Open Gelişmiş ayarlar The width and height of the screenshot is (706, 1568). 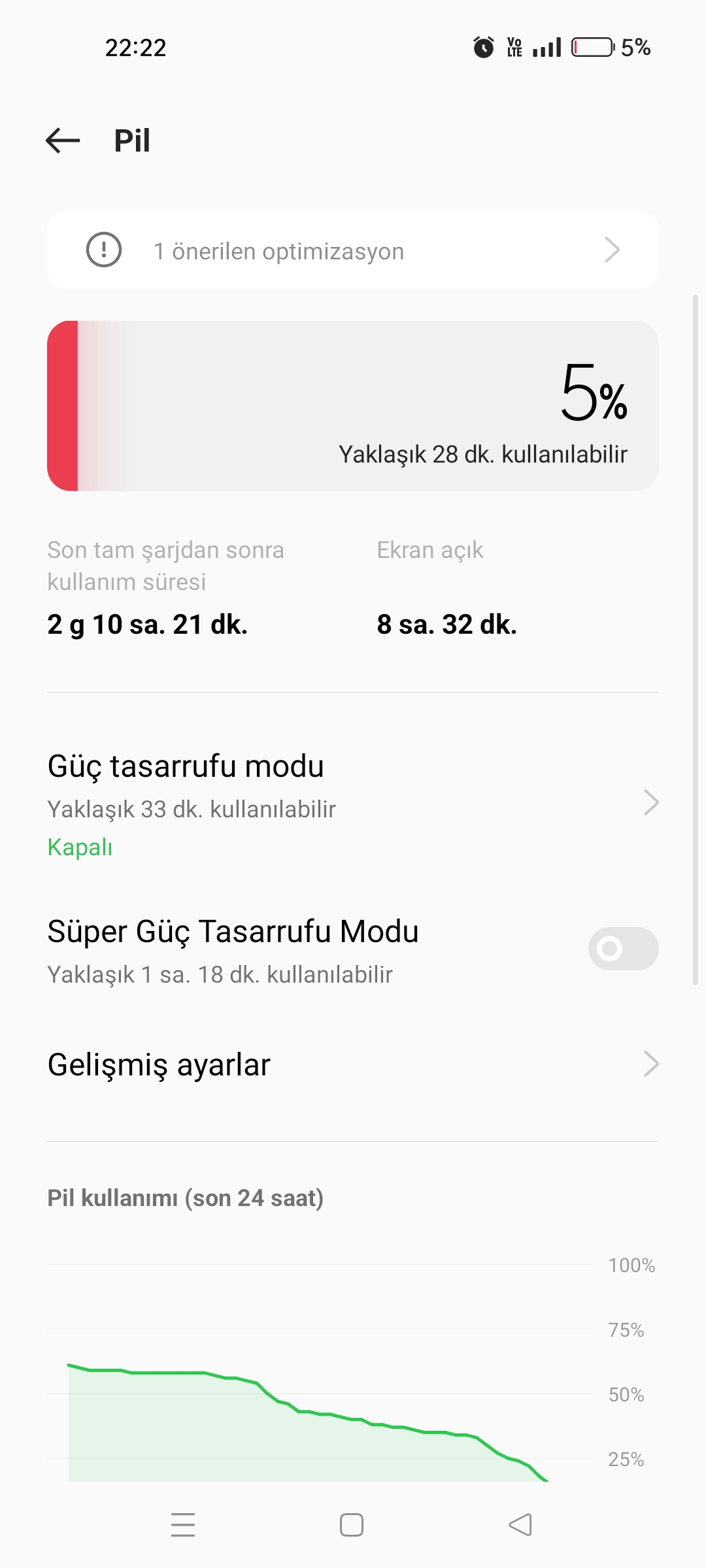[x=353, y=1064]
